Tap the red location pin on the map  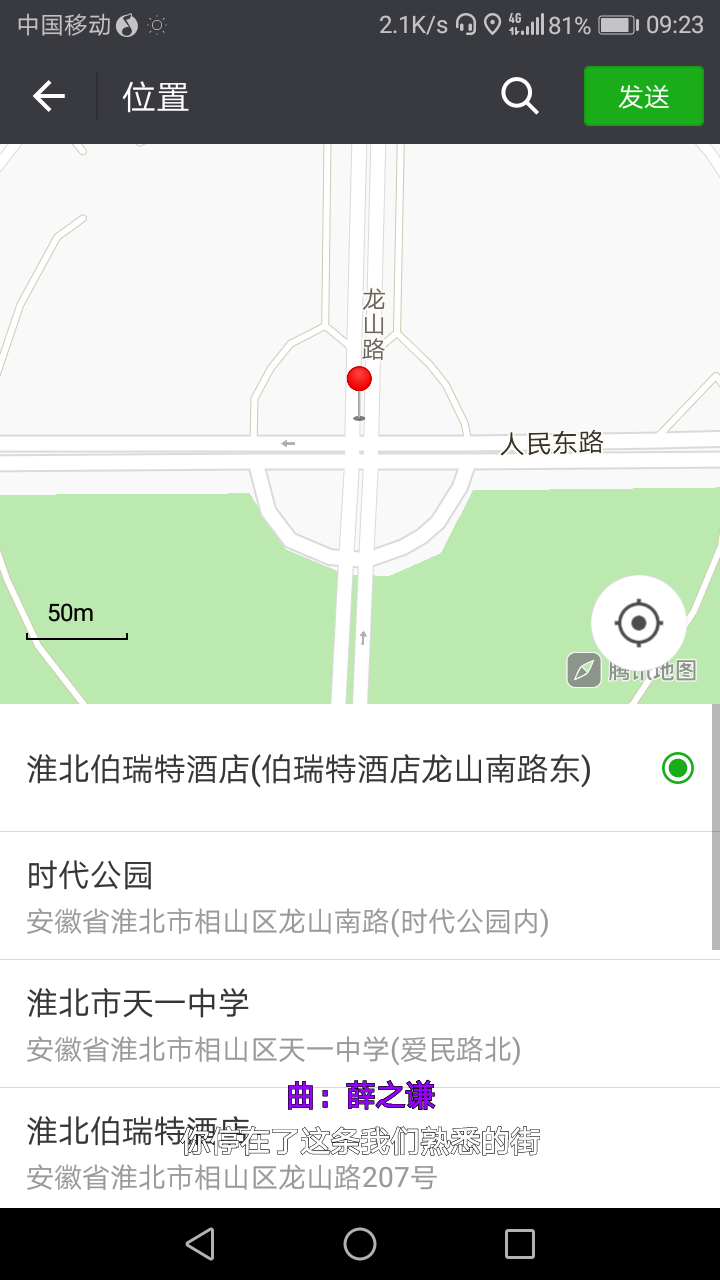[359, 378]
